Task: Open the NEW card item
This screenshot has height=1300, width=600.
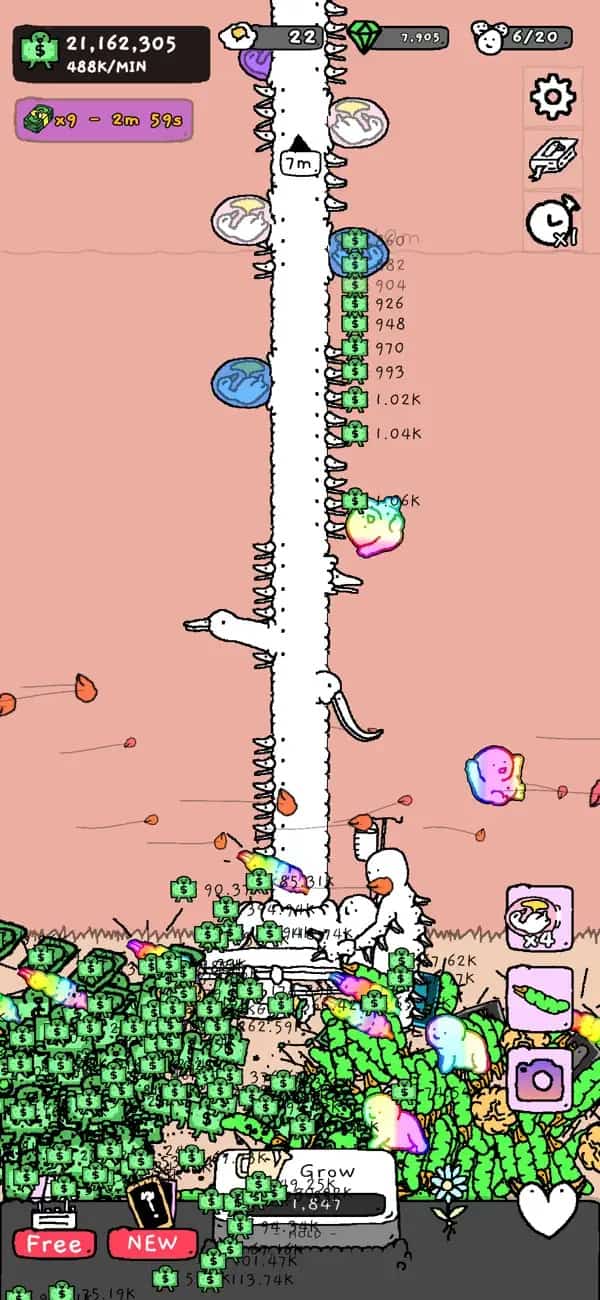Action: (x=150, y=1243)
